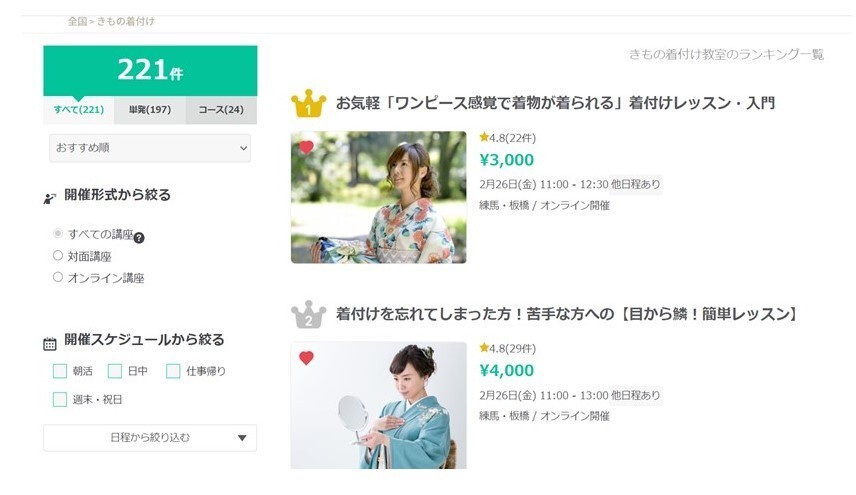The width and height of the screenshot is (856, 495).
Task: Favorite the ¥4,000 lesson with the heart
Action: click(306, 358)
